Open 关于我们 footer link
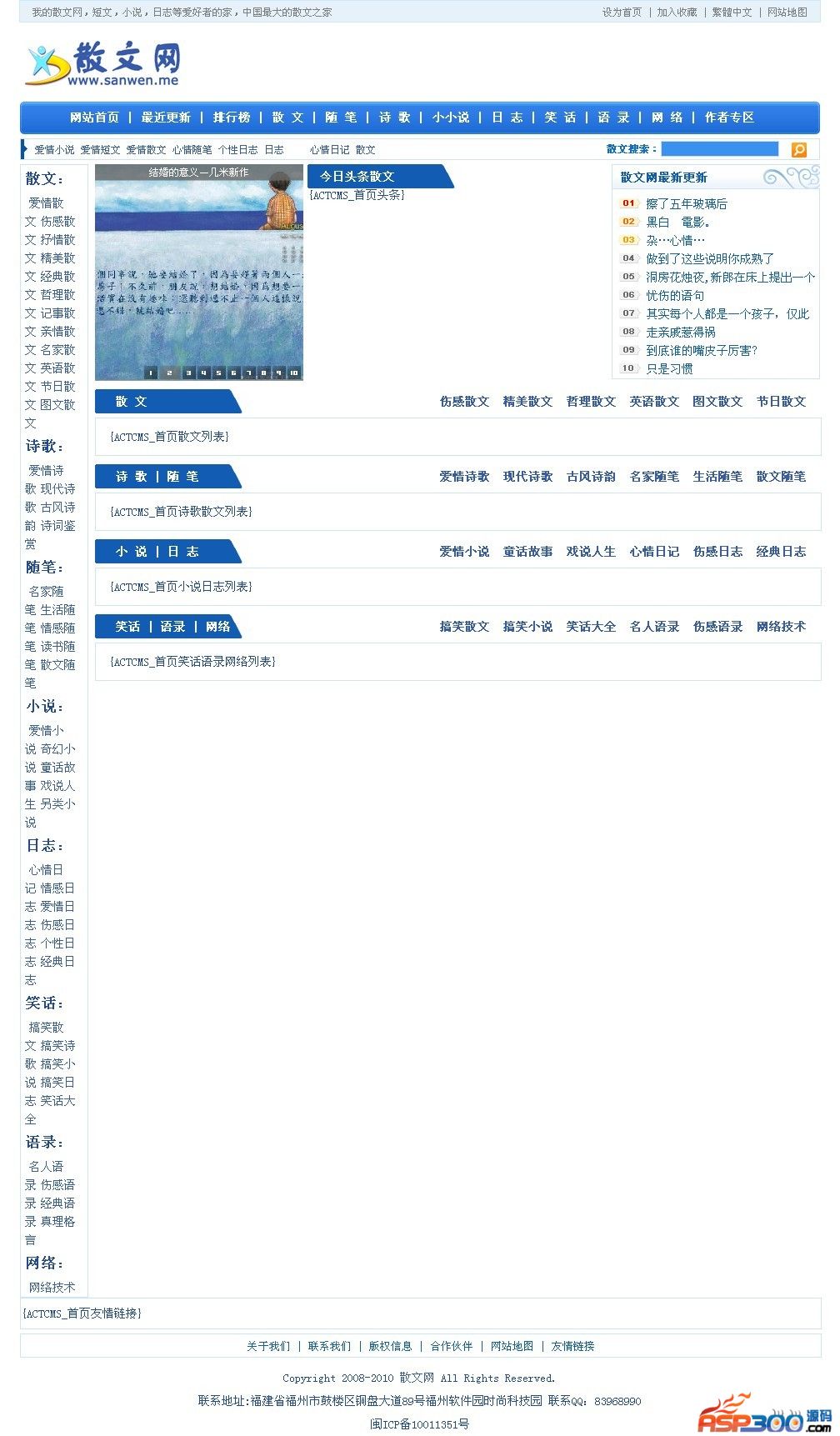 coord(268,1346)
